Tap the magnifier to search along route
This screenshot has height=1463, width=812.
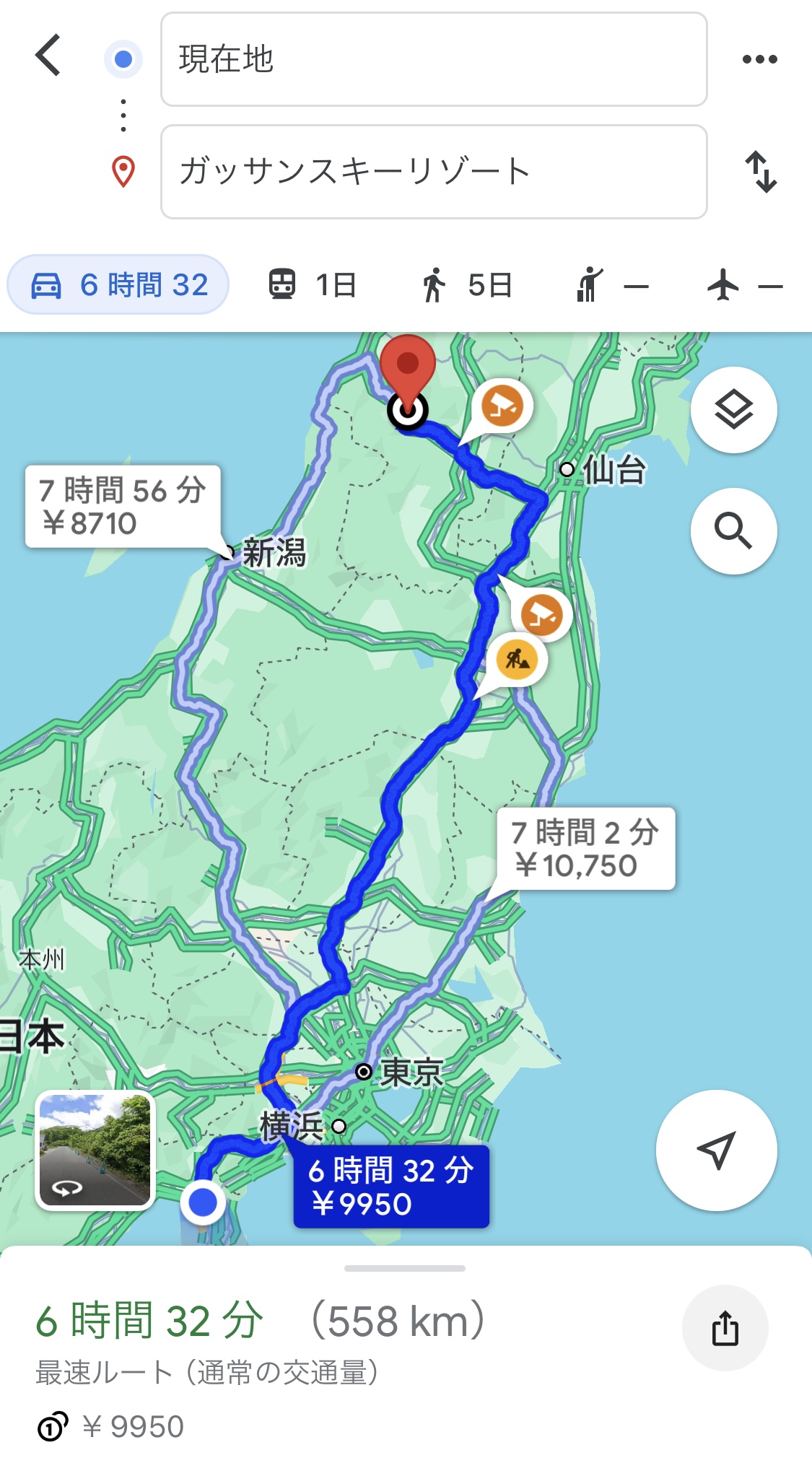point(734,531)
